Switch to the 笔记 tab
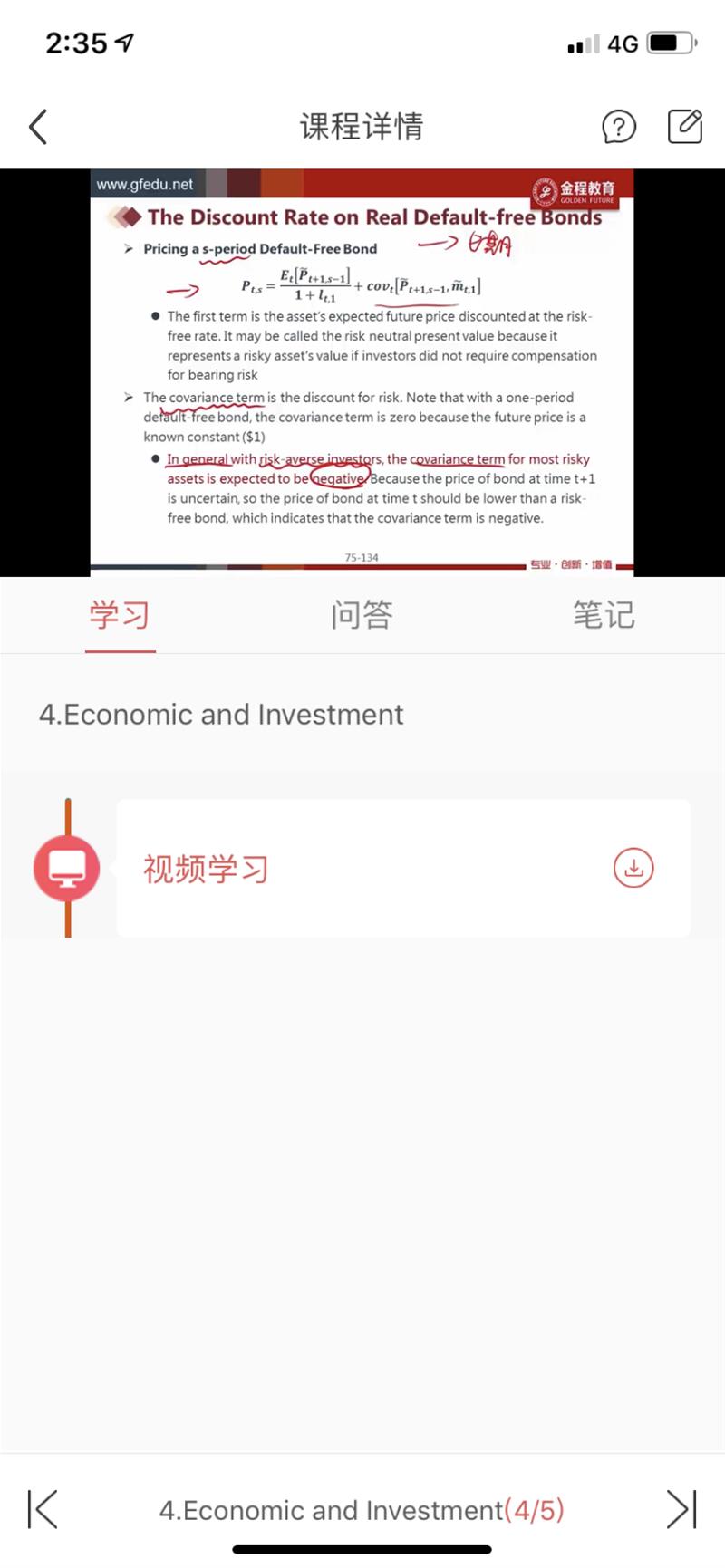Image resolution: width=725 pixels, height=1568 pixels. pyautogui.click(x=604, y=615)
